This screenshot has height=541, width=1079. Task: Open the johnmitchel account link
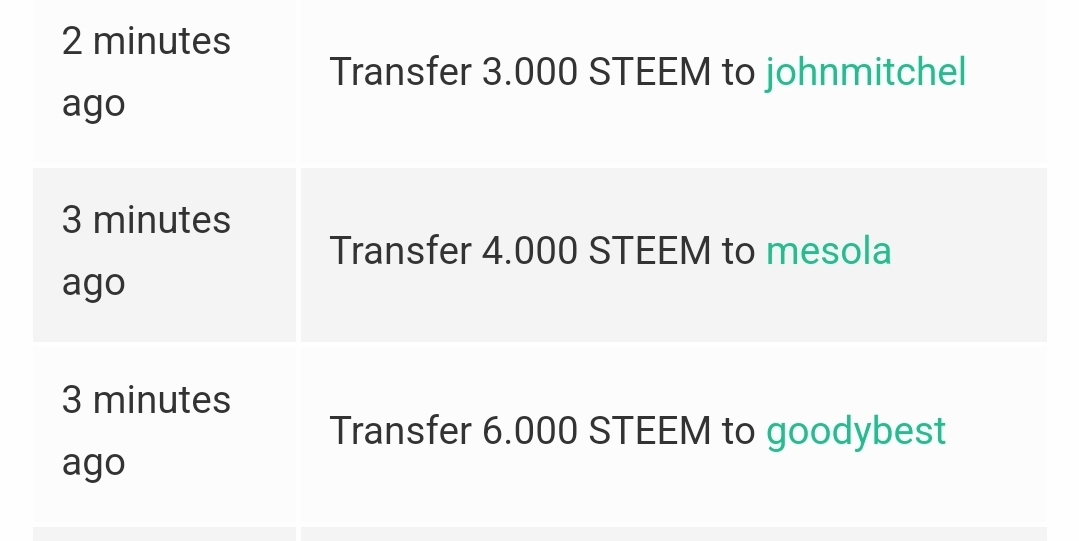point(865,72)
